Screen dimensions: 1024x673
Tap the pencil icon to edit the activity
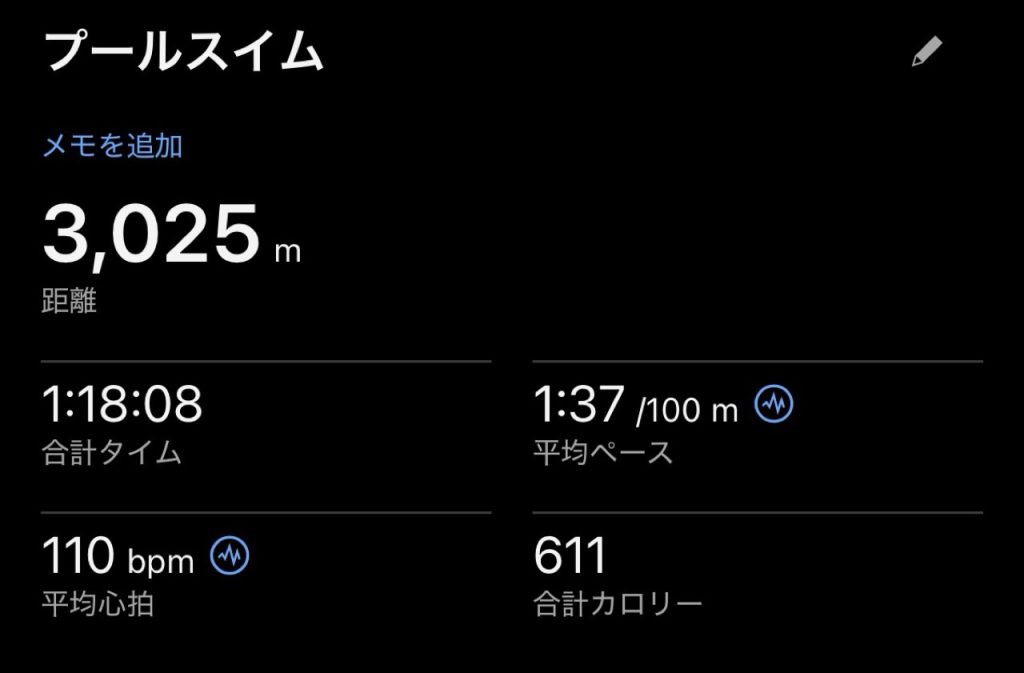tap(926, 52)
